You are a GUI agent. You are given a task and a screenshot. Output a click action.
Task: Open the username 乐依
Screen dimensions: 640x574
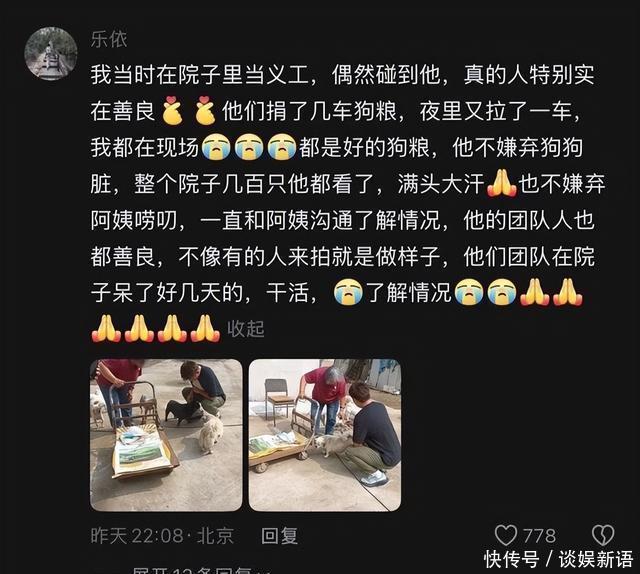coord(108,40)
